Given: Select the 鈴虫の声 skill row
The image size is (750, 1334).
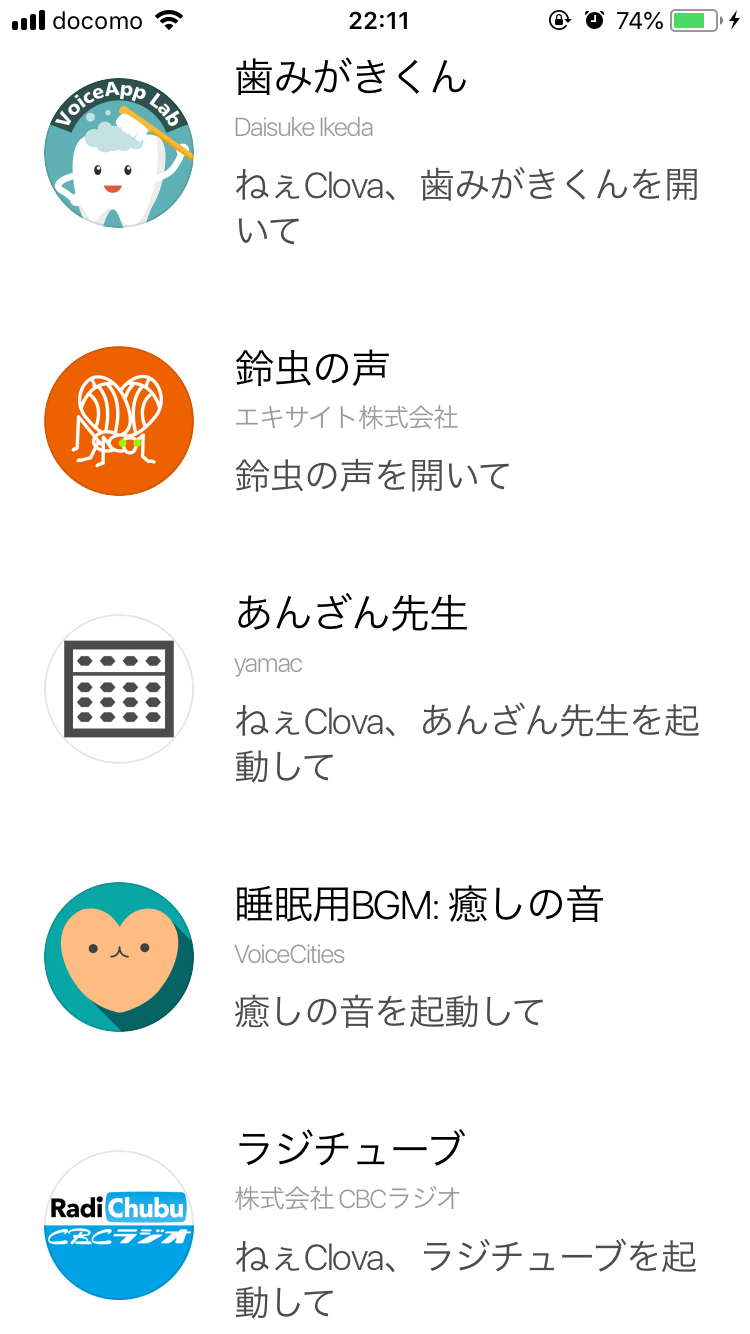Looking at the screenshot, I should click(311, 368).
